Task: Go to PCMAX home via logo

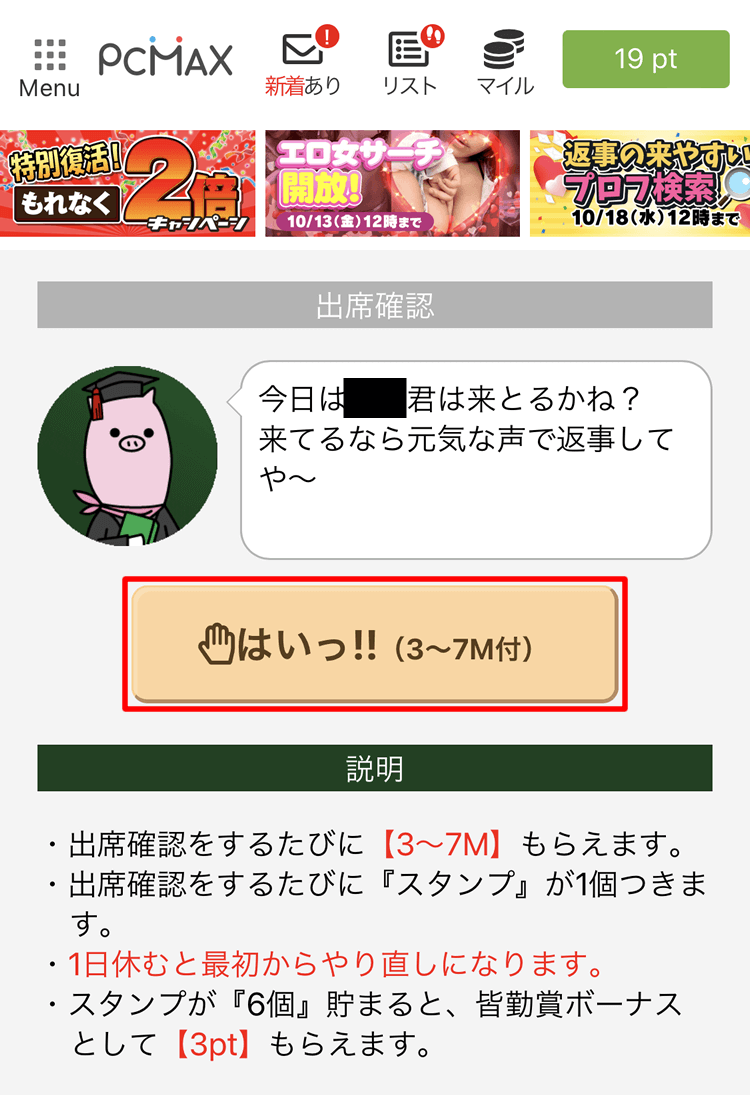Action: tap(166, 59)
